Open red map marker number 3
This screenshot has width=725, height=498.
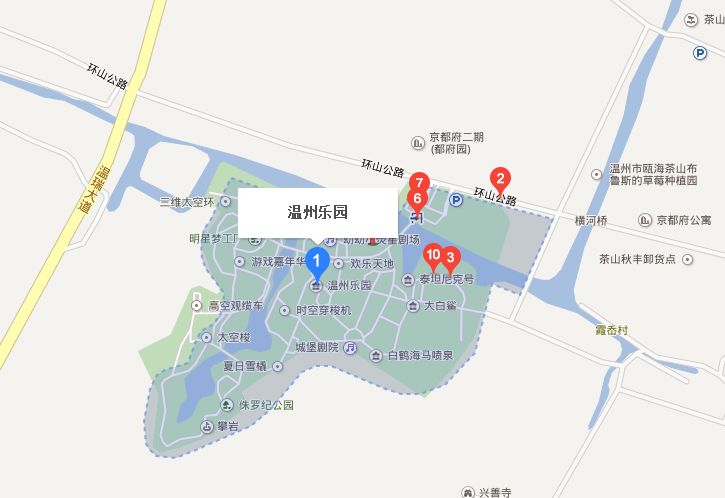click(x=450, y=257)
